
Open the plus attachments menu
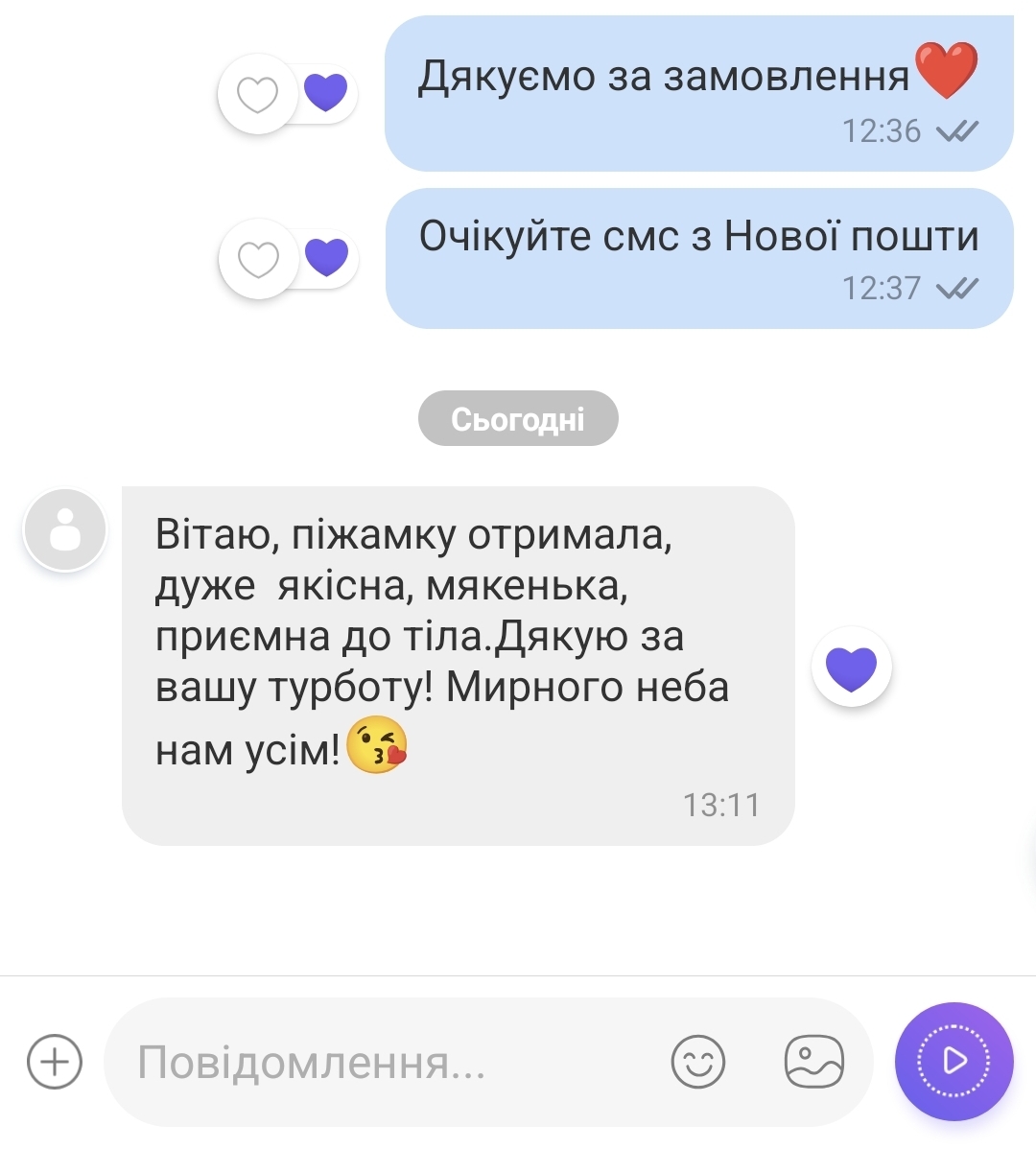coord(55,1062)
